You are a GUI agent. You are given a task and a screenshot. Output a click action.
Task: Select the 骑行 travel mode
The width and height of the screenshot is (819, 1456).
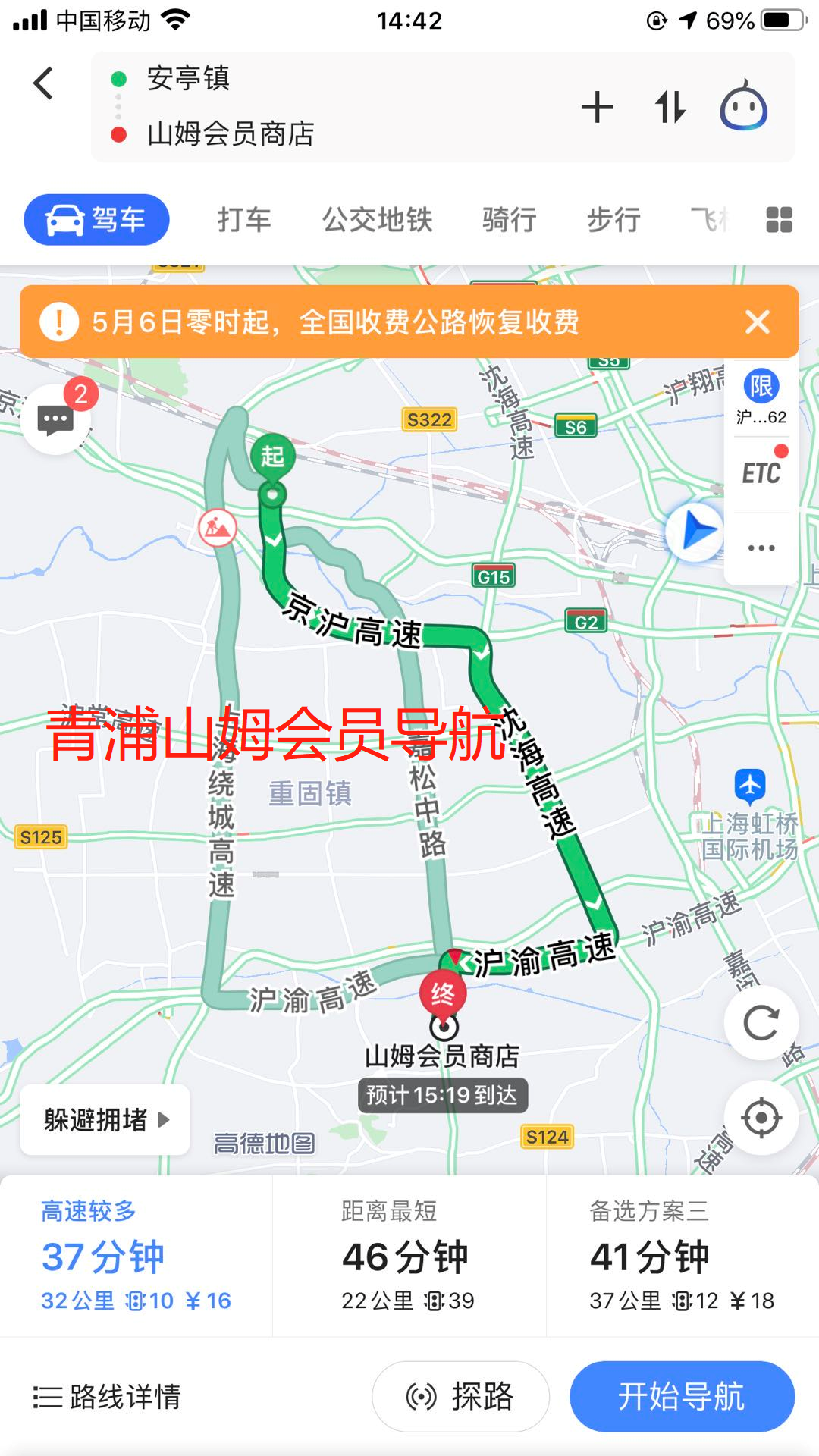(x=509, y=220)
